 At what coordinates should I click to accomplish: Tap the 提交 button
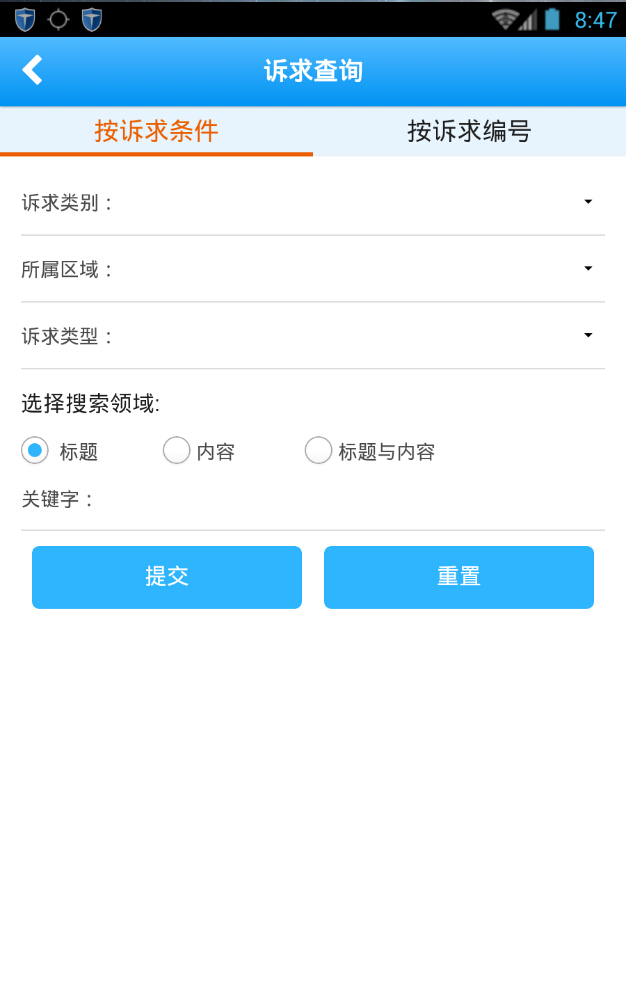167,577
